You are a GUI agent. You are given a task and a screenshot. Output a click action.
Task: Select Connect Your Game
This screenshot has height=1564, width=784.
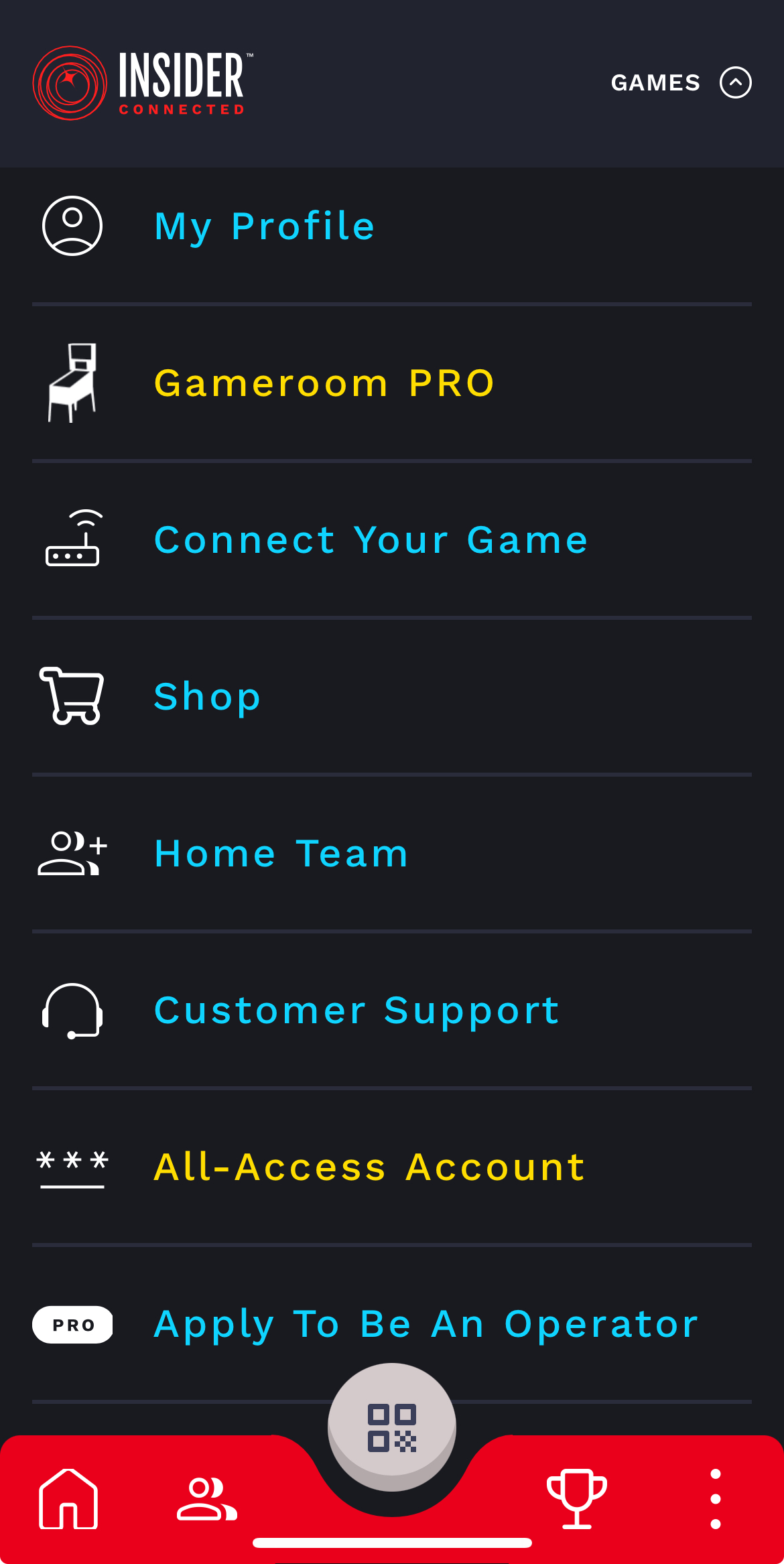click(371, 540)
